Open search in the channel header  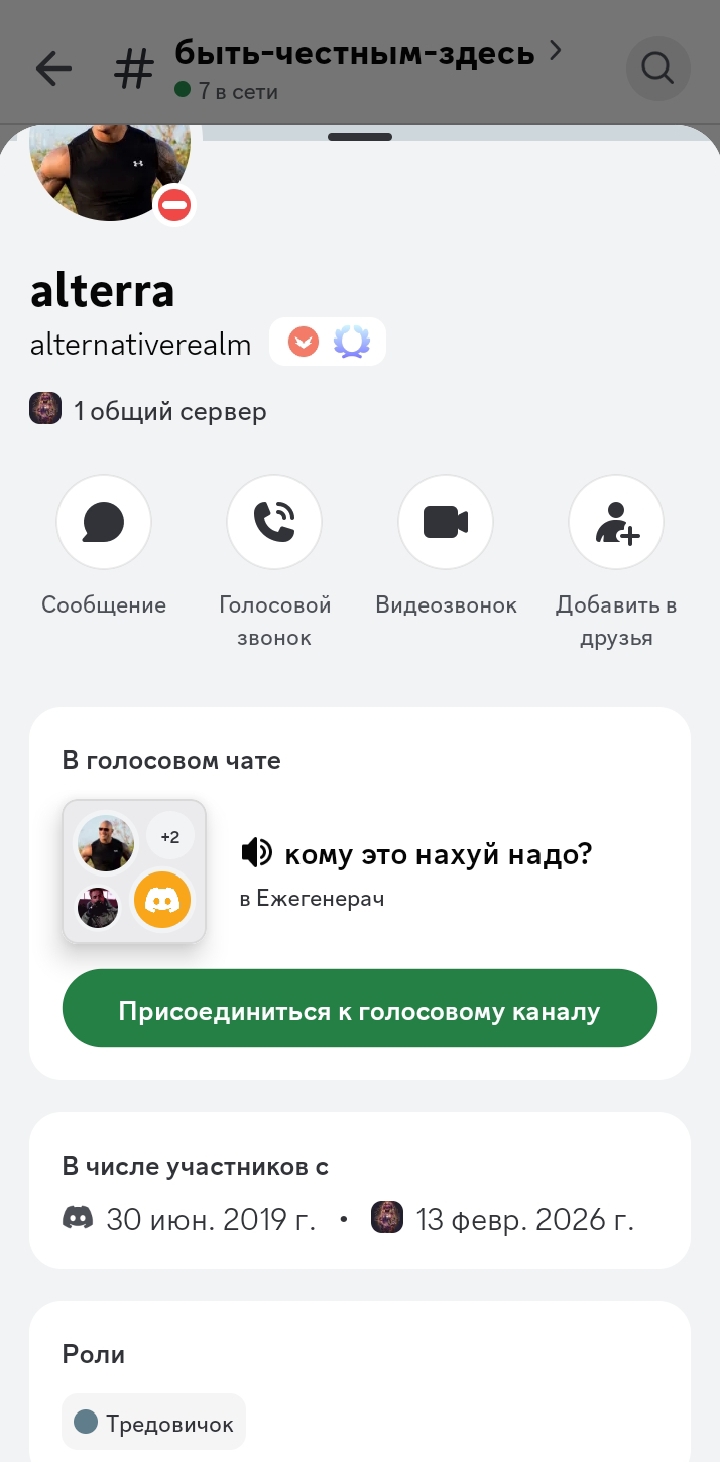click(657, 68)
